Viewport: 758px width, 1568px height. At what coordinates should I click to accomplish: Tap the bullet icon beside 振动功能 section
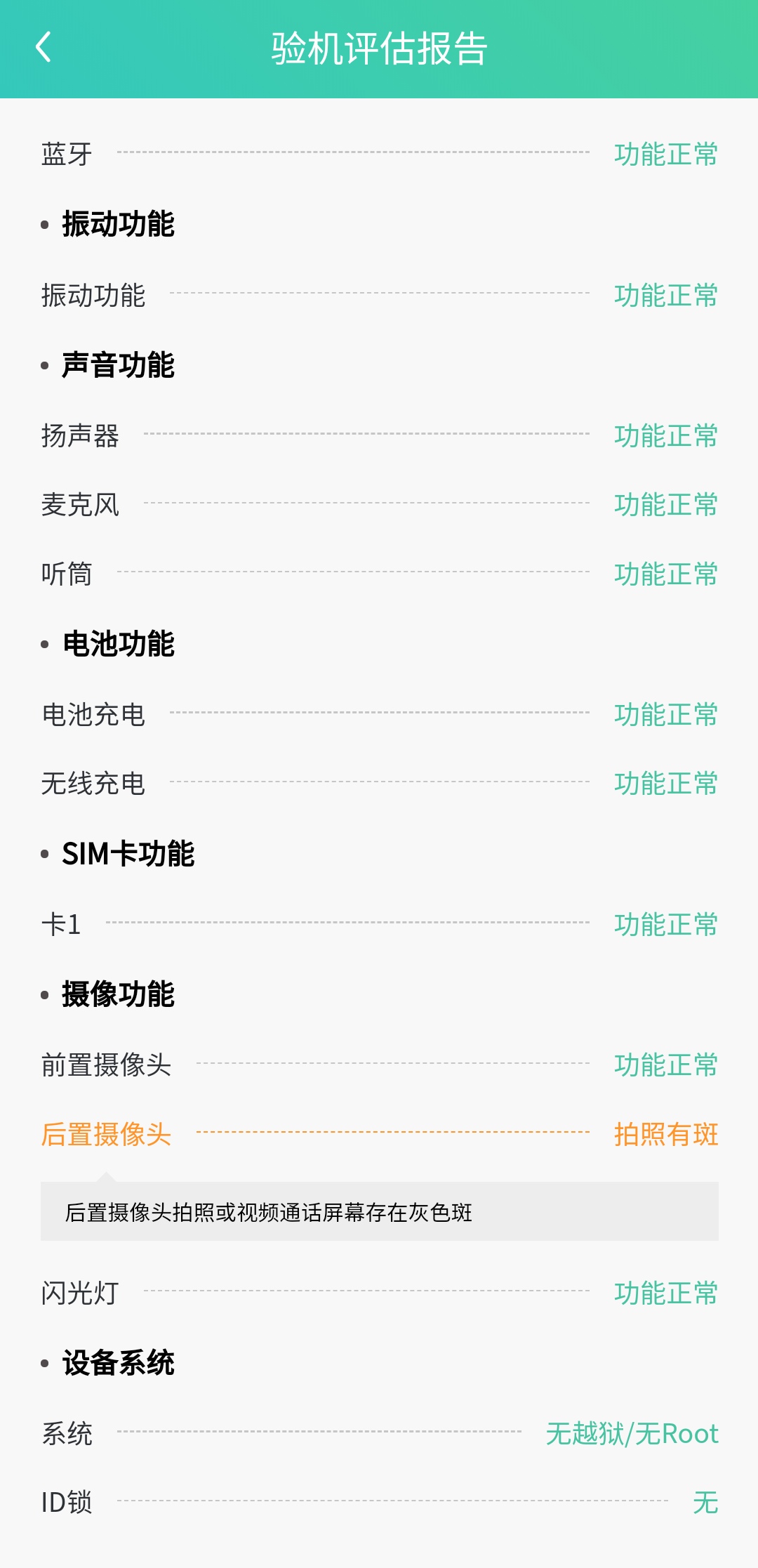pos(44,224)
